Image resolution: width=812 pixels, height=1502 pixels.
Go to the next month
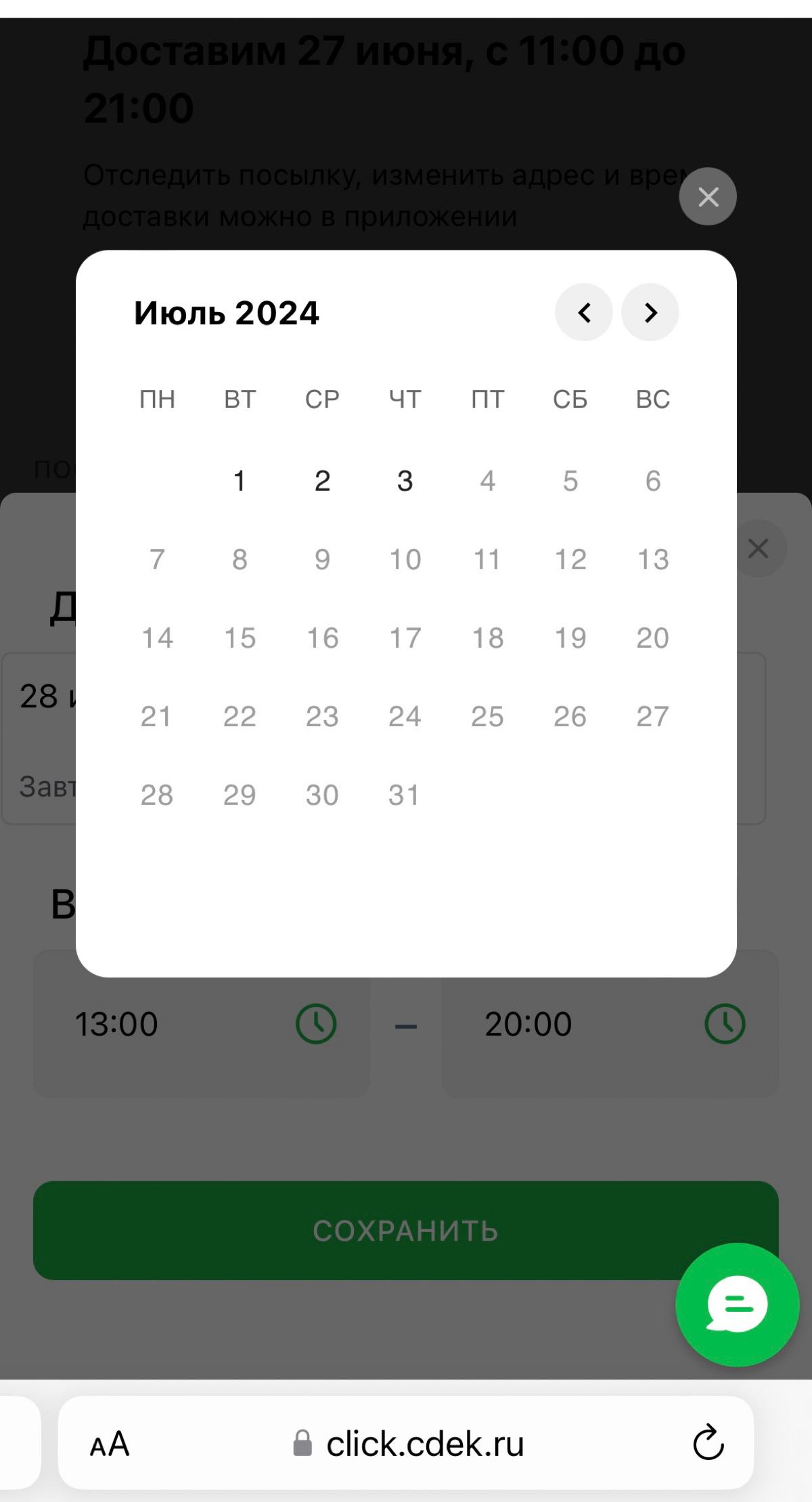[650, 312]
